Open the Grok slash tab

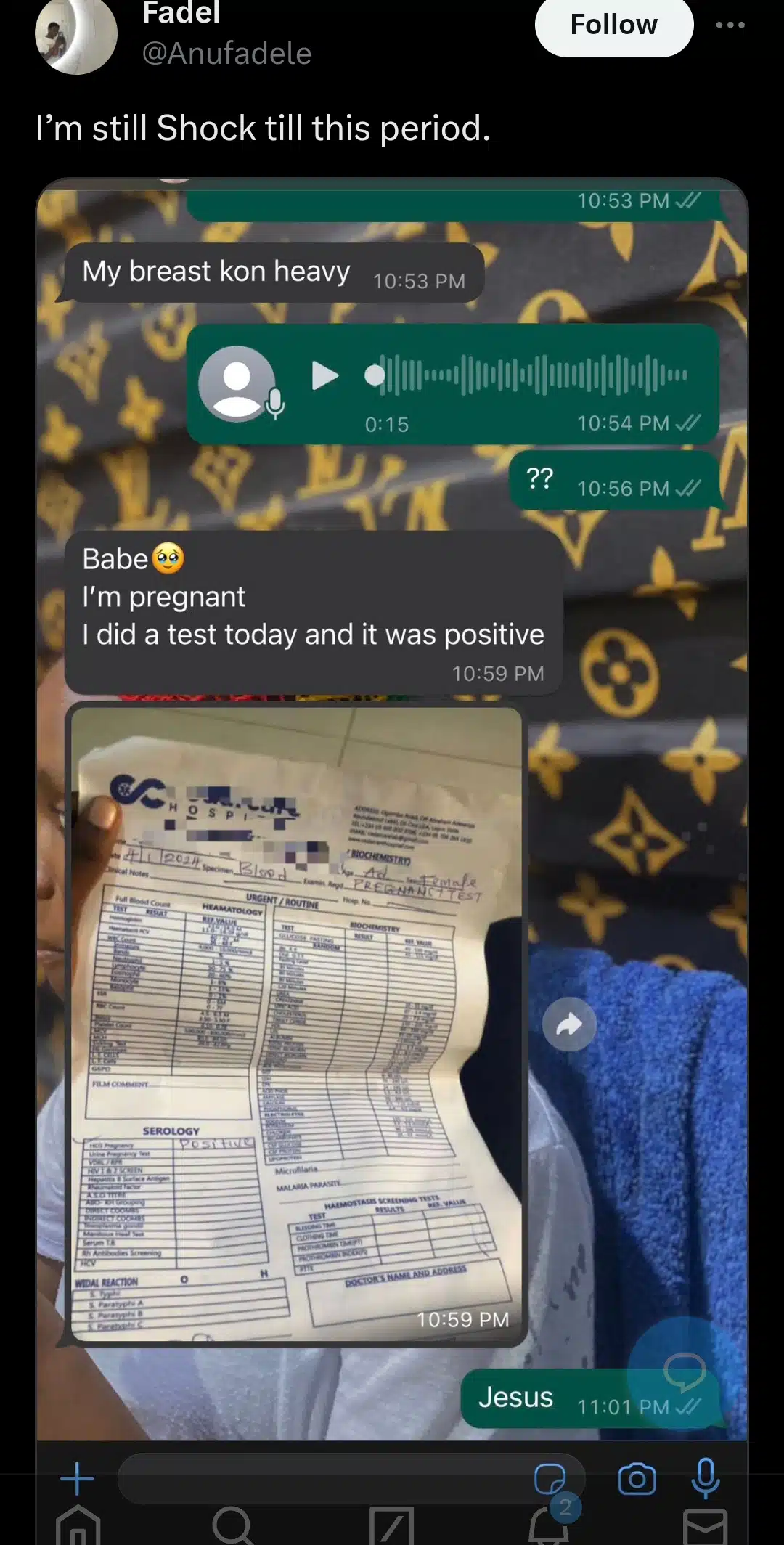point(391,1525)
